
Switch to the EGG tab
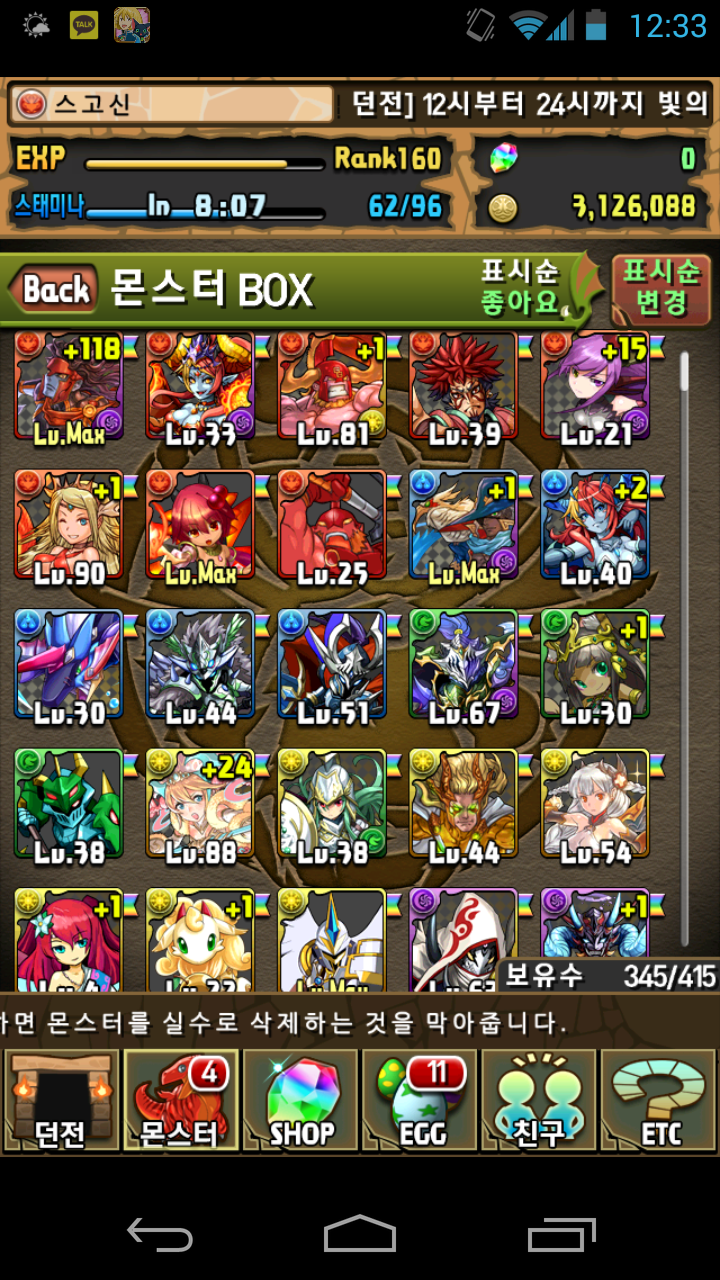pyautogui.click(x=420, y=1100)
